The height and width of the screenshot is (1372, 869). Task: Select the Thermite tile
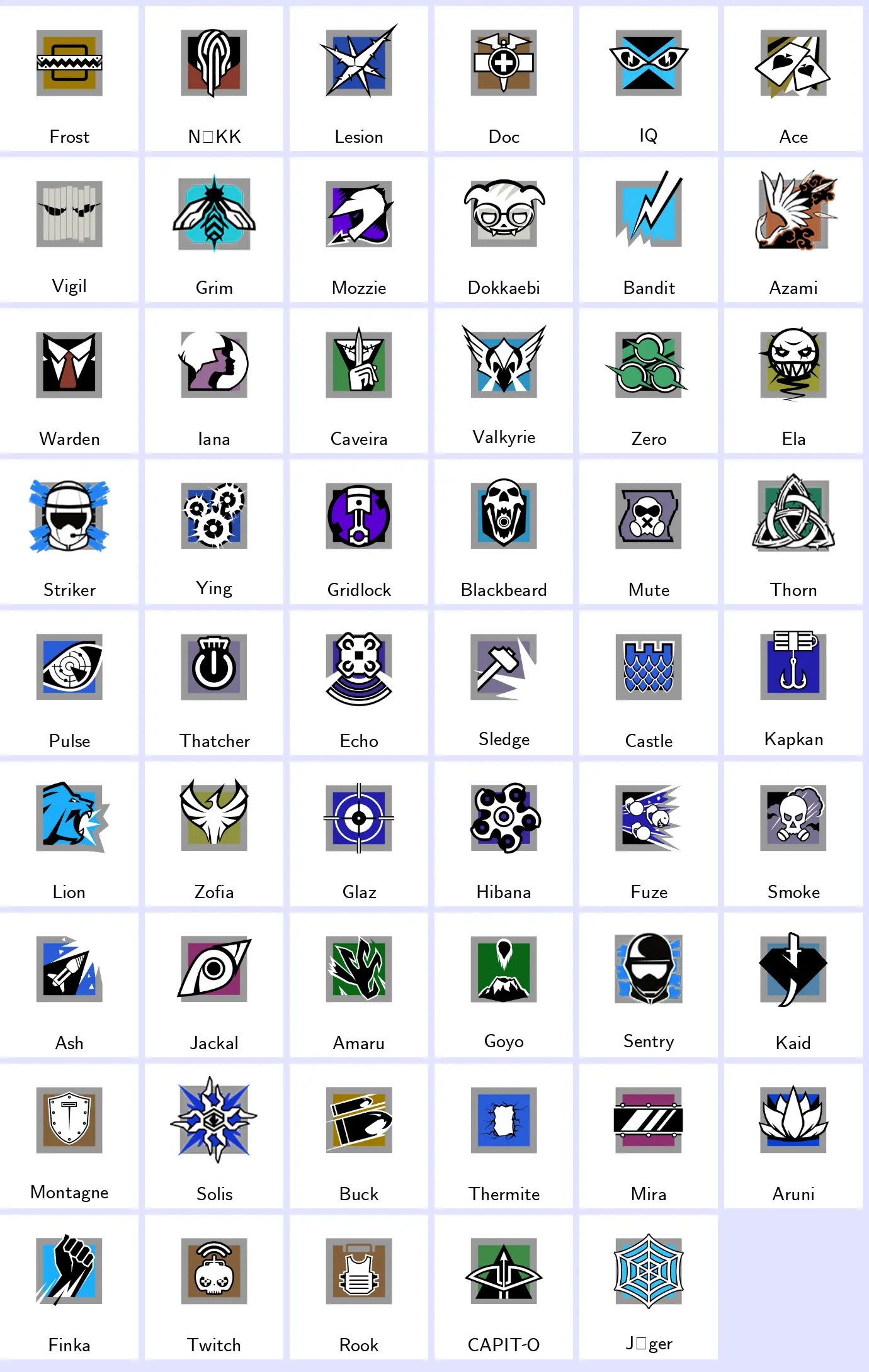tap(504, 1136)
